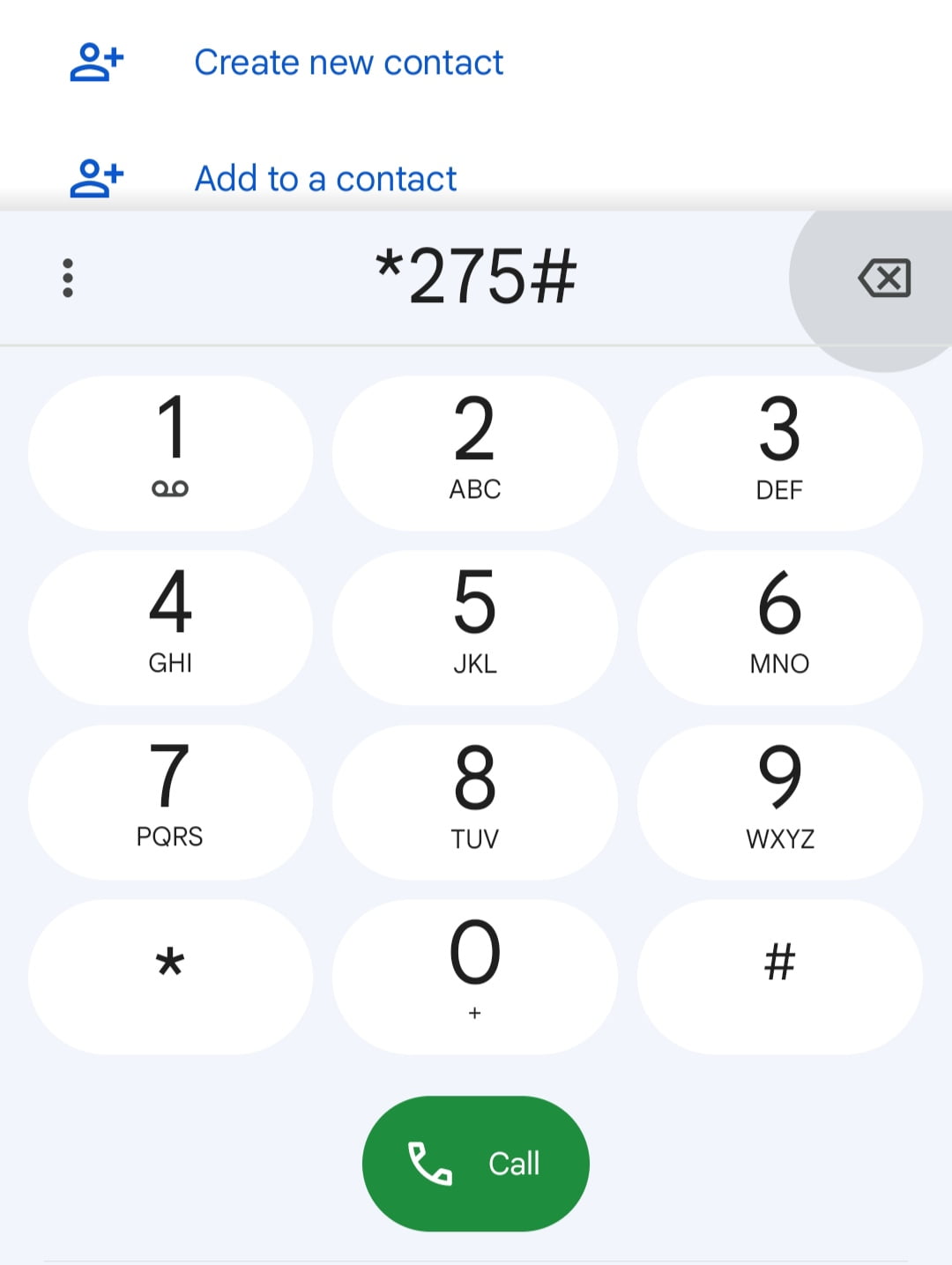The image size is (952, 1265).
Task: Choose Add to a contact
Action: pos(324,179)
